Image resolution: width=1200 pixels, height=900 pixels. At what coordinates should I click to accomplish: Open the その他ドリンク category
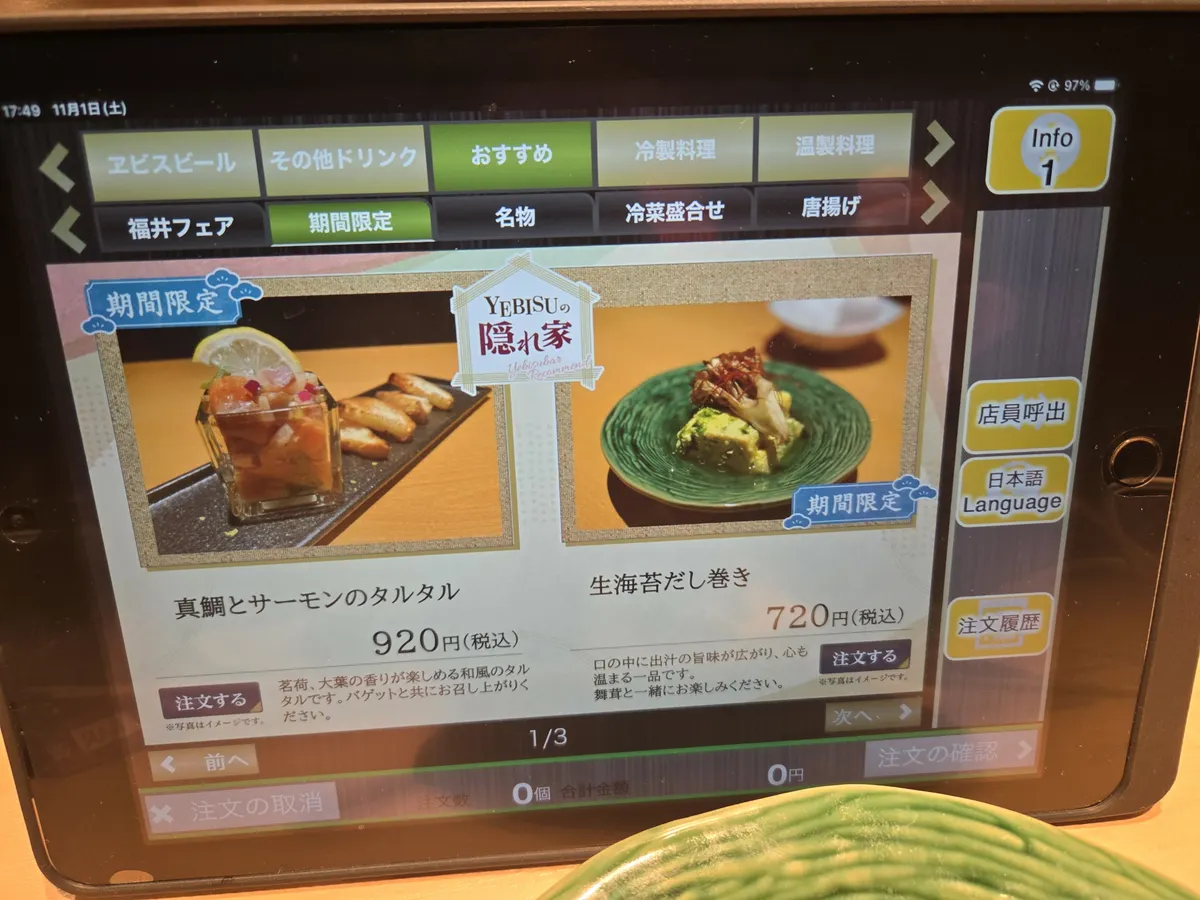click(342, 159)
